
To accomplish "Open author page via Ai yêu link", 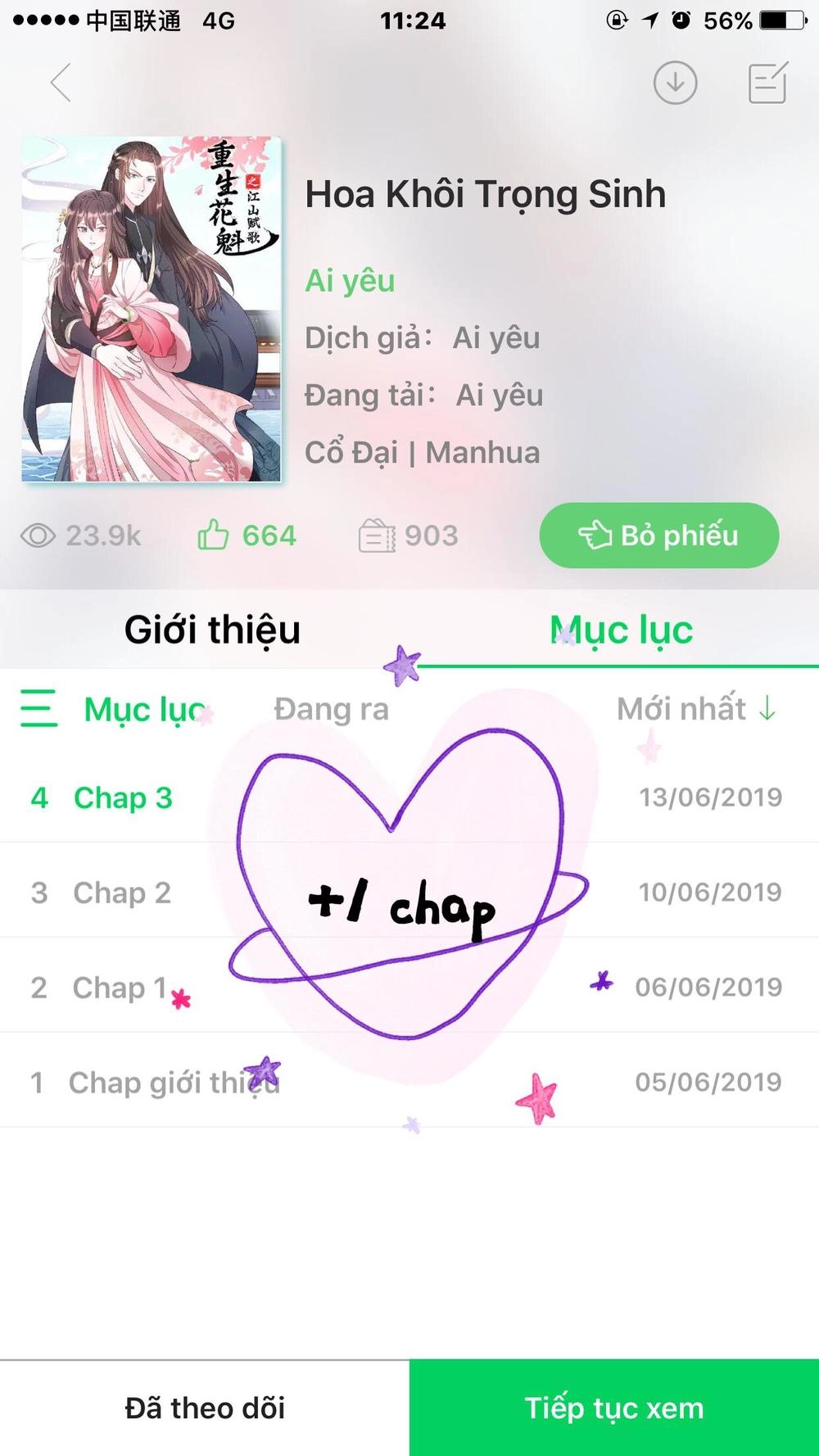I will point(348,280).
